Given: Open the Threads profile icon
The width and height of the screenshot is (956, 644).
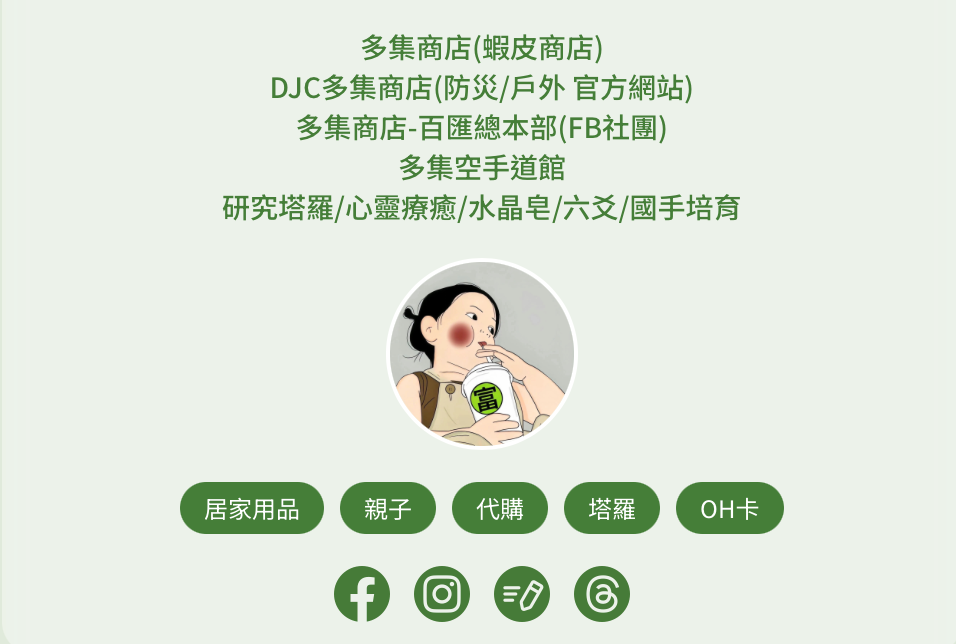Looking at the screenshot, I should [x=602, y=594].
